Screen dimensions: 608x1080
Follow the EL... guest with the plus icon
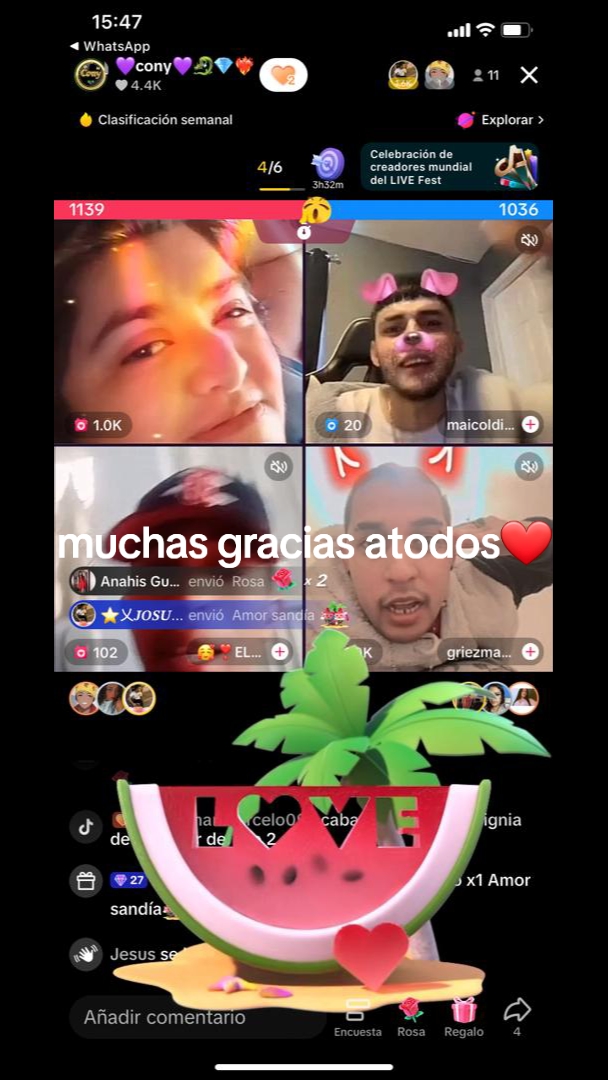(280, 652)
